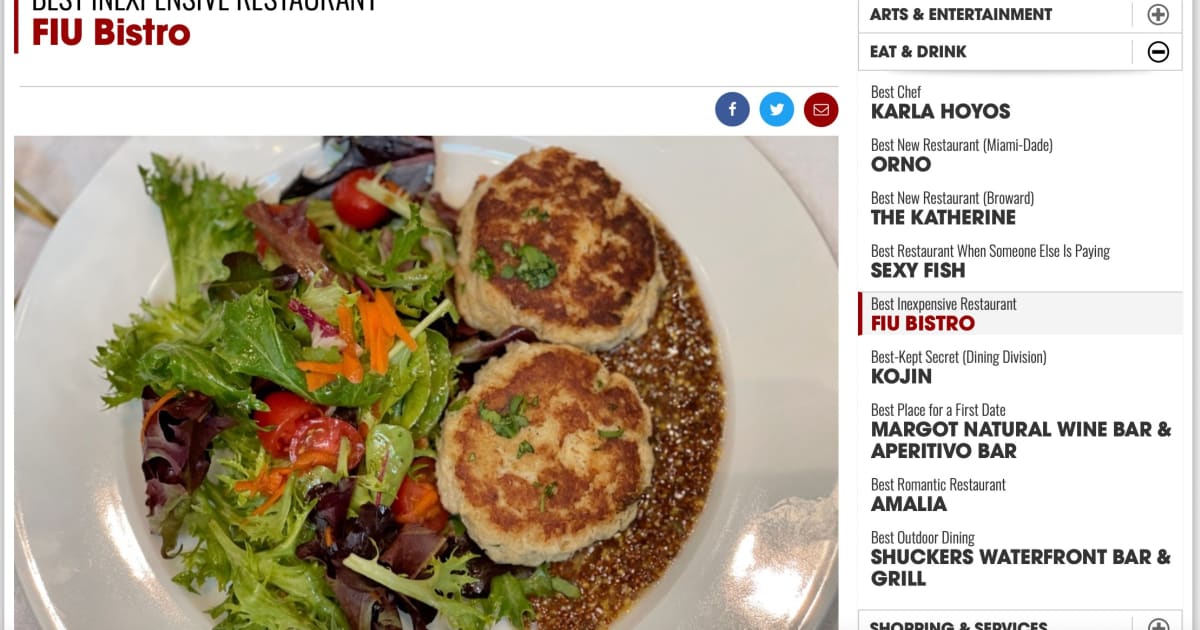This screenshot has height=630, width=1200.
Task: Share the article on Twitter
Action: coord(776,109)
